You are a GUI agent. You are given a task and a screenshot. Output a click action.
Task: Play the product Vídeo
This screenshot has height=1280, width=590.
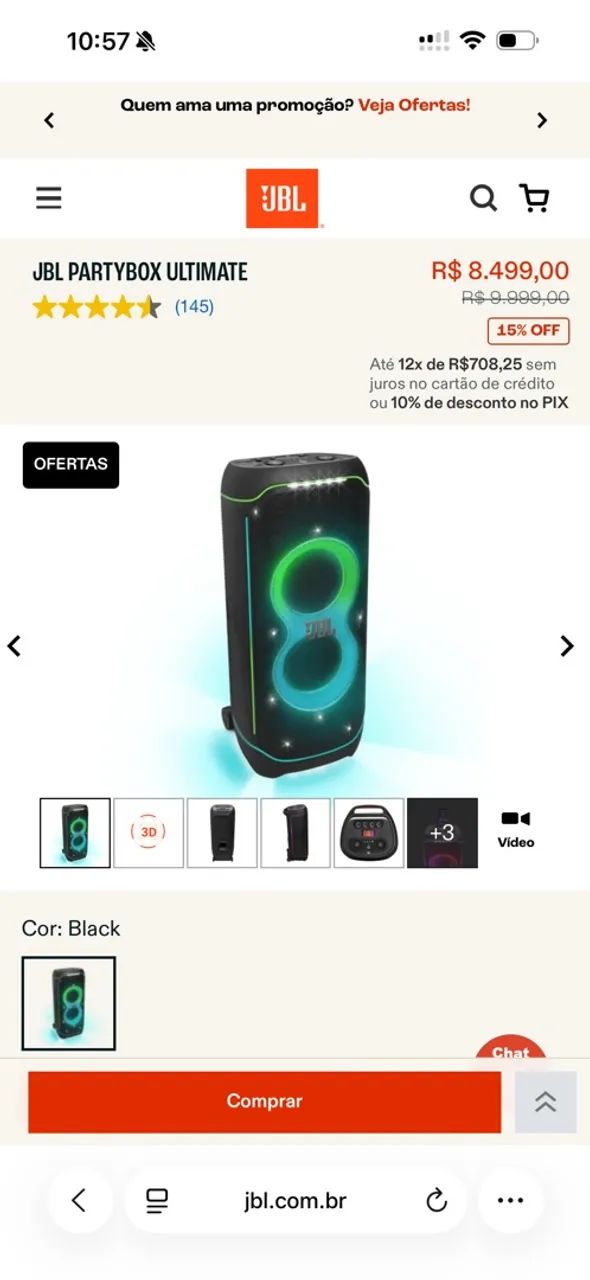tap(516, 830)
